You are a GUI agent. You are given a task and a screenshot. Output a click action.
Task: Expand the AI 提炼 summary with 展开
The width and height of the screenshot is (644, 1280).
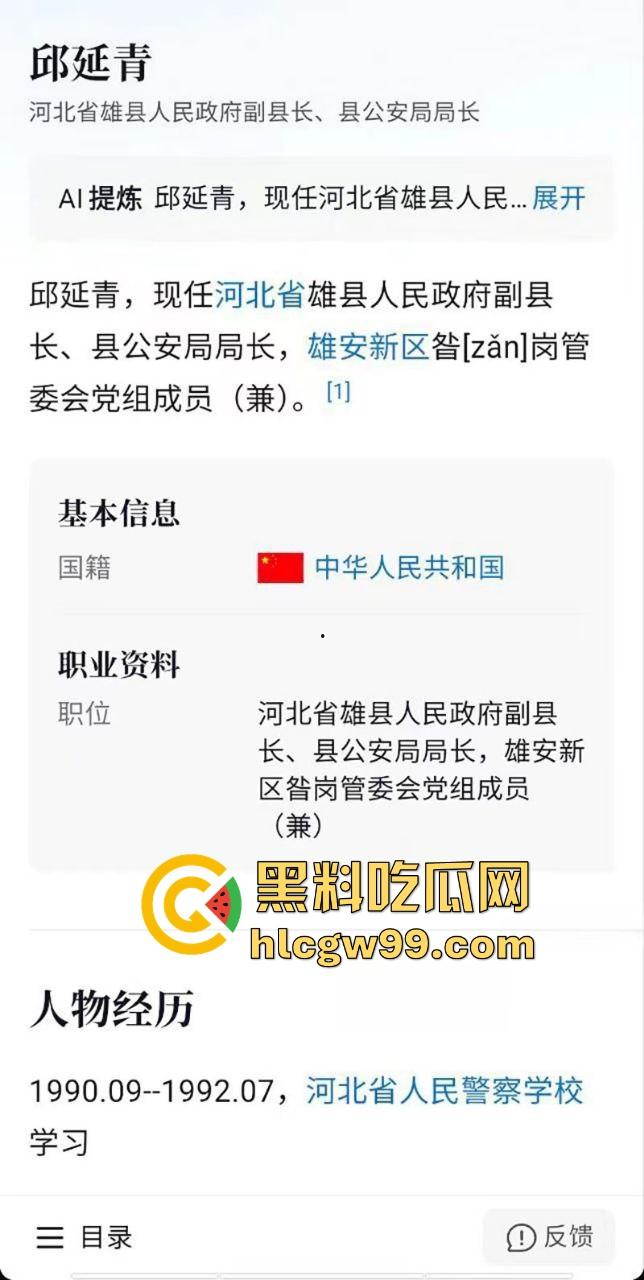pos(558,198)
